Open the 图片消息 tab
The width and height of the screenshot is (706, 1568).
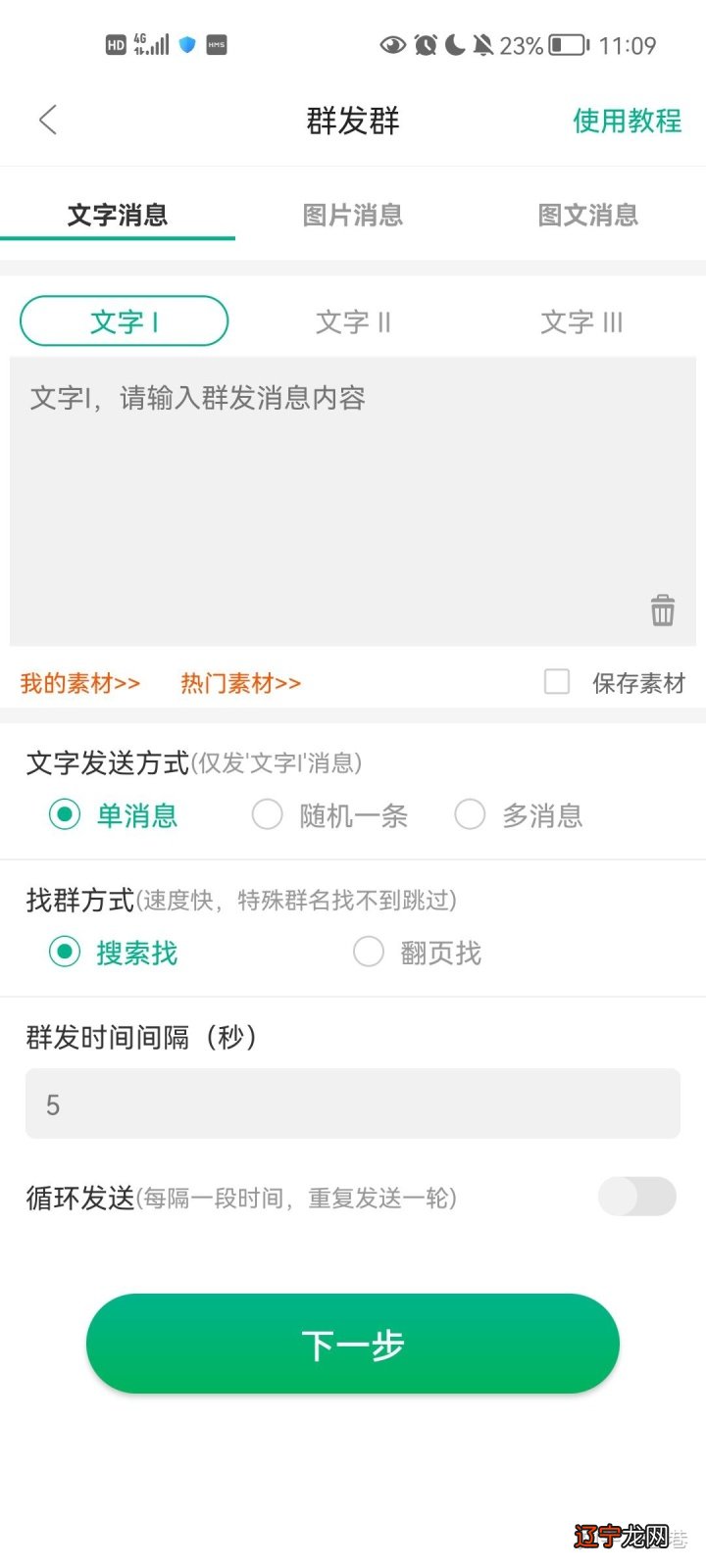[x=351, y=215]
